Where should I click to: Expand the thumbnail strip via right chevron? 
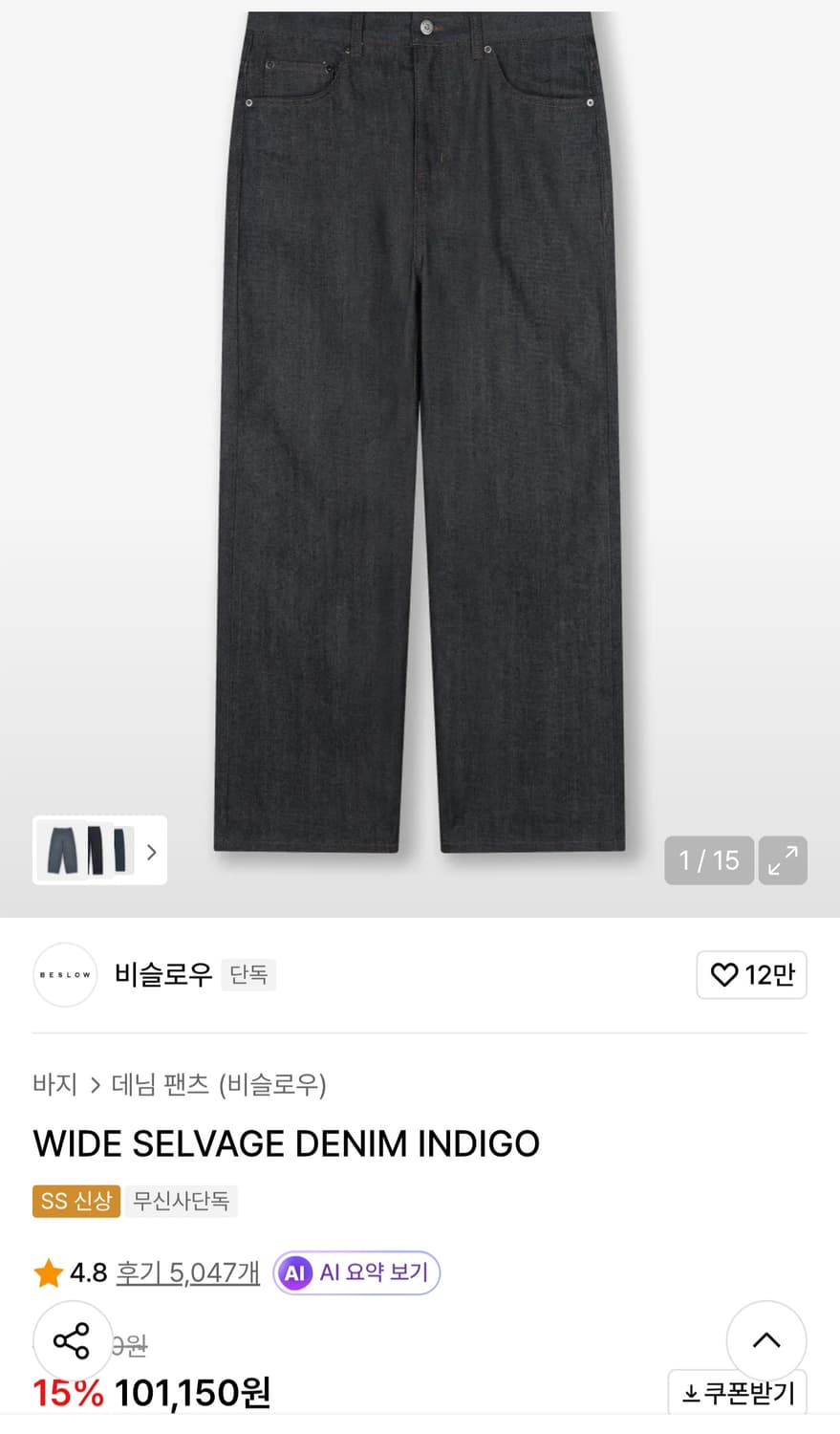151,851
